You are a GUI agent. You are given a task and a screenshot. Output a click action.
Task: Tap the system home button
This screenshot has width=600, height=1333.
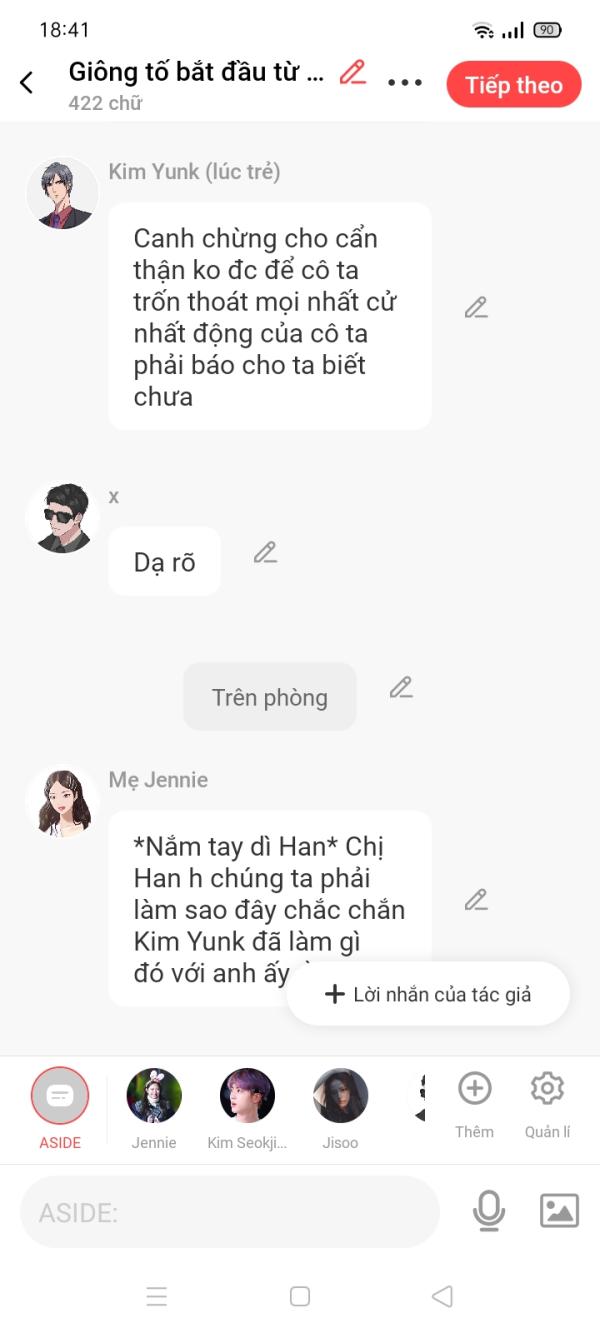click(x=299, y=1297)
